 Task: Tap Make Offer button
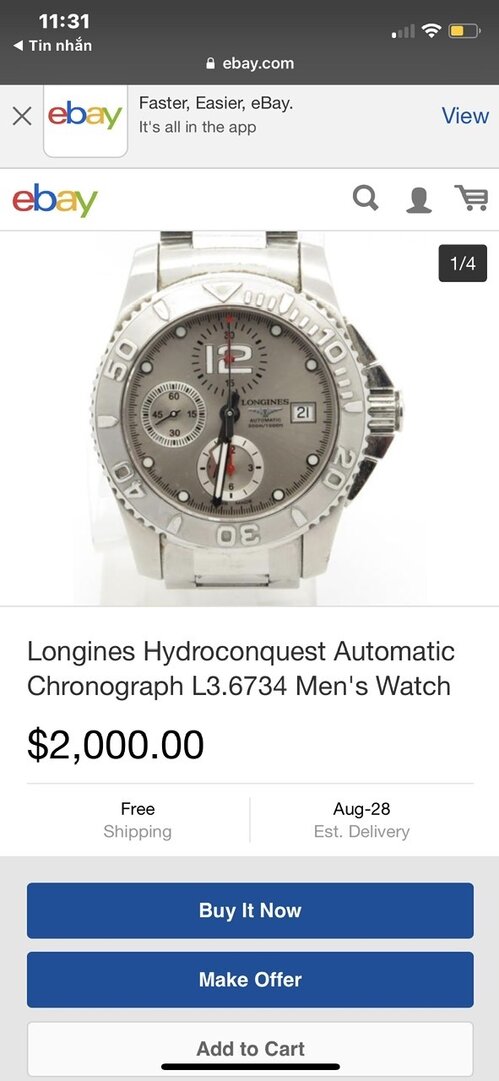tap(250, 980)
